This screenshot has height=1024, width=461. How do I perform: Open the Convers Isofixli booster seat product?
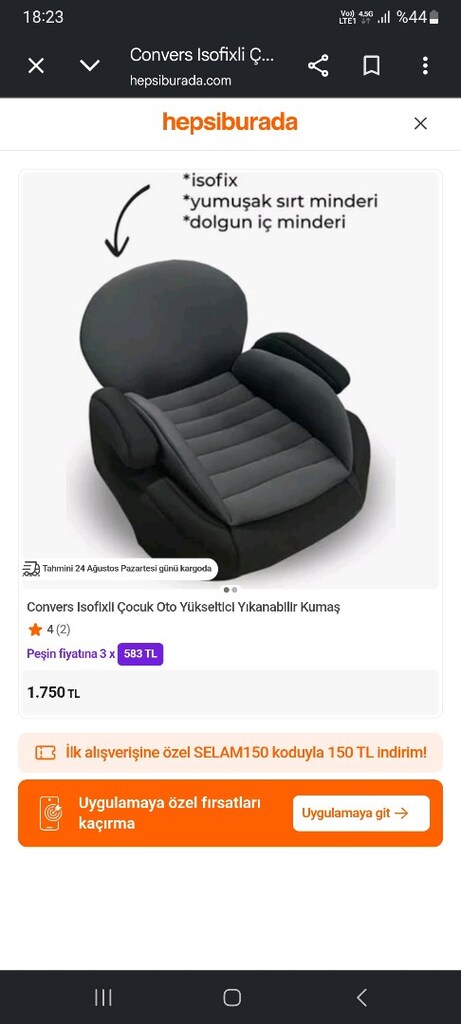[x=230, y=444]
